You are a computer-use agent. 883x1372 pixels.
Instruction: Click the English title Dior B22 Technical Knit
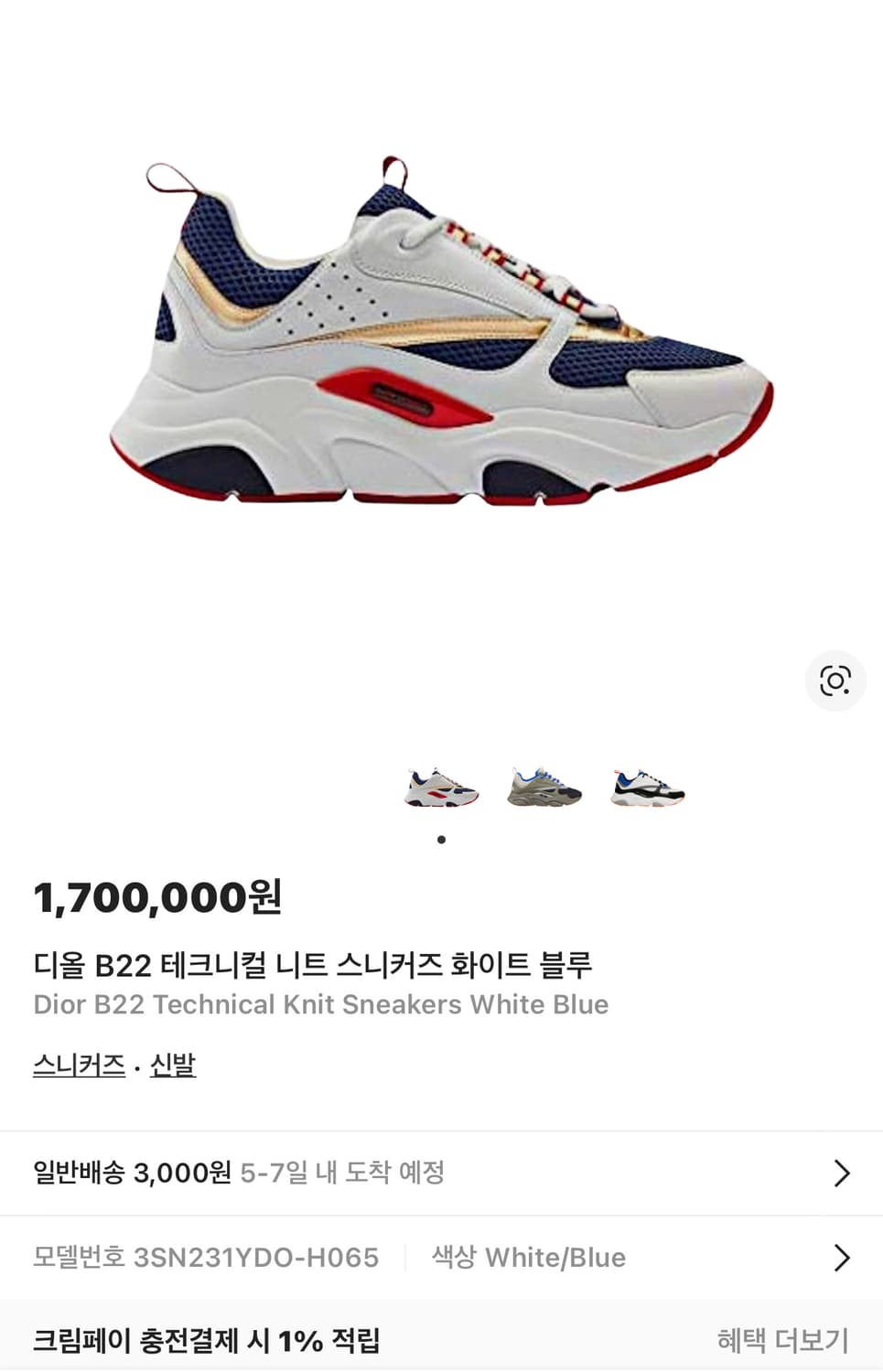click(321, 1004)
